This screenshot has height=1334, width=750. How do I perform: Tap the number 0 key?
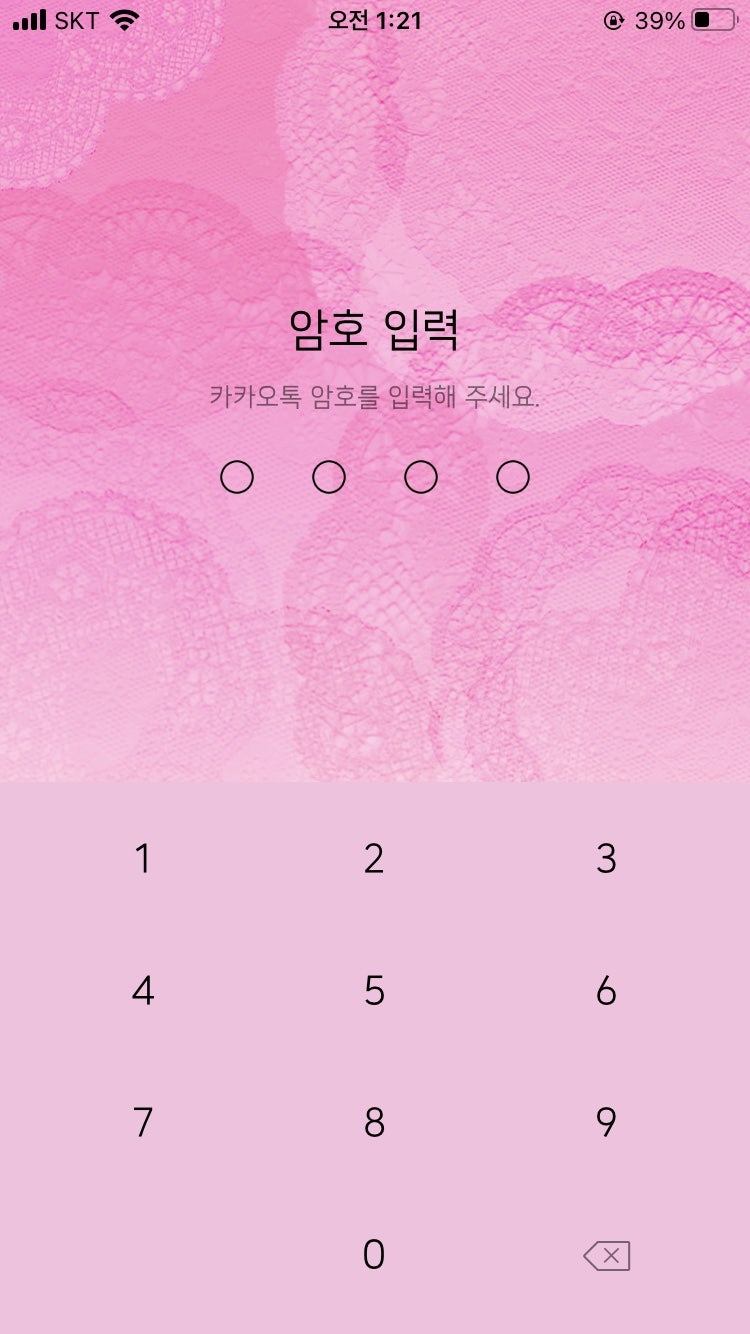[374, 1255]
